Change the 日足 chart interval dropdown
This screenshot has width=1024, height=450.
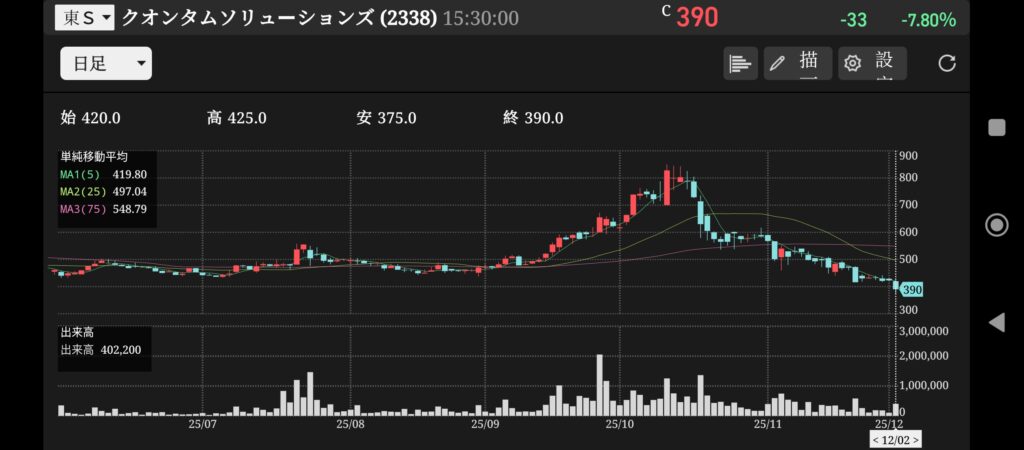106,64
